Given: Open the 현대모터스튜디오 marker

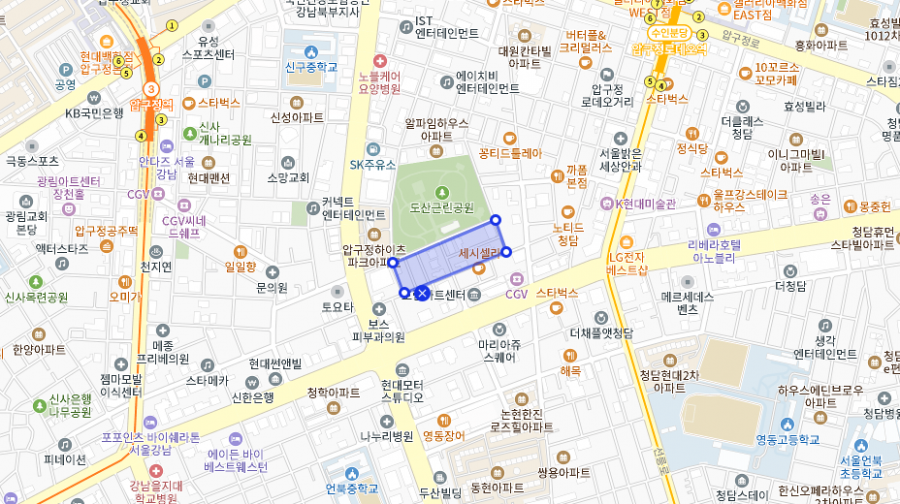Looking at the screenshot, I should 401,368.
